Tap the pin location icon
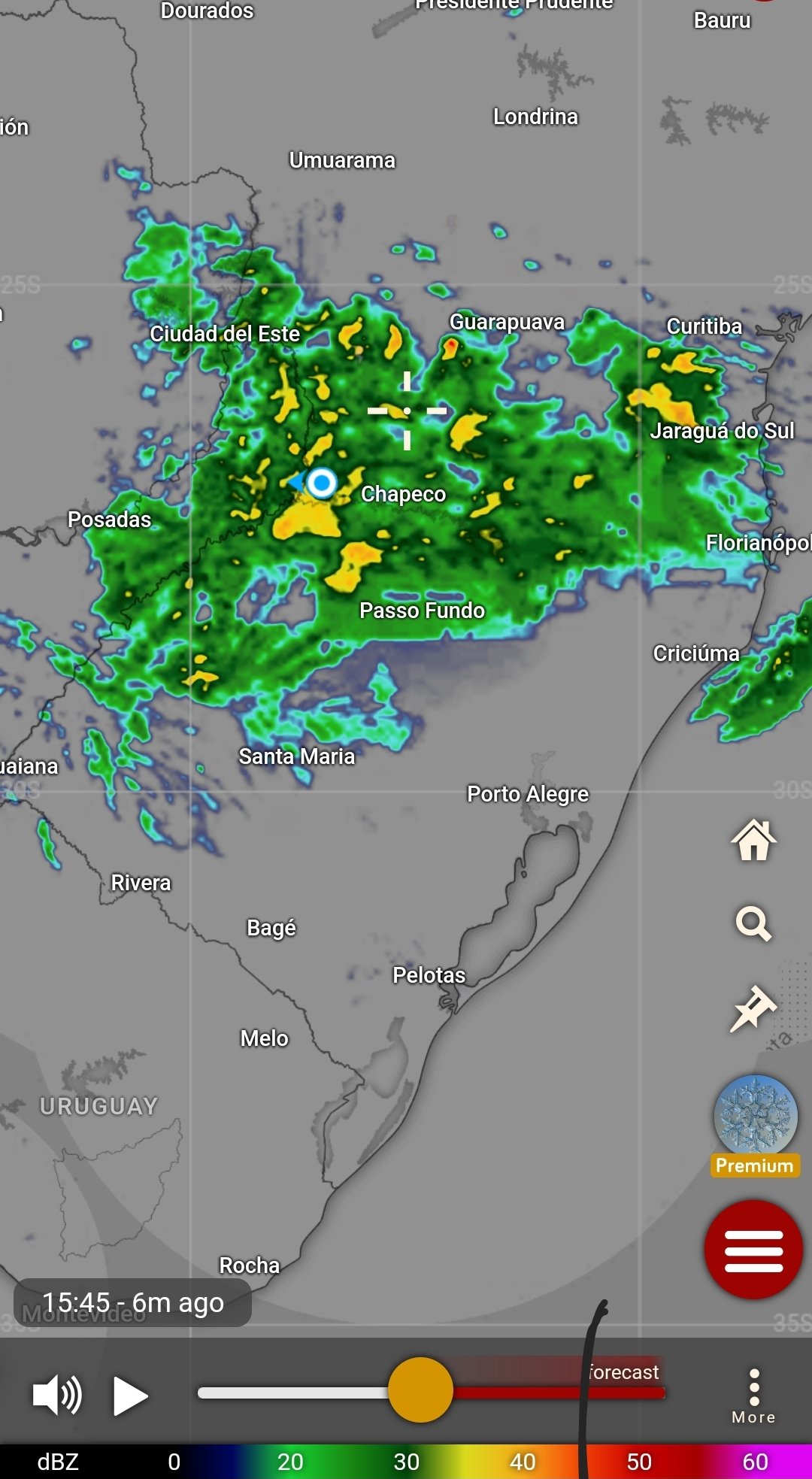The image size is (812, 1479). click(x=753, y=1008)
